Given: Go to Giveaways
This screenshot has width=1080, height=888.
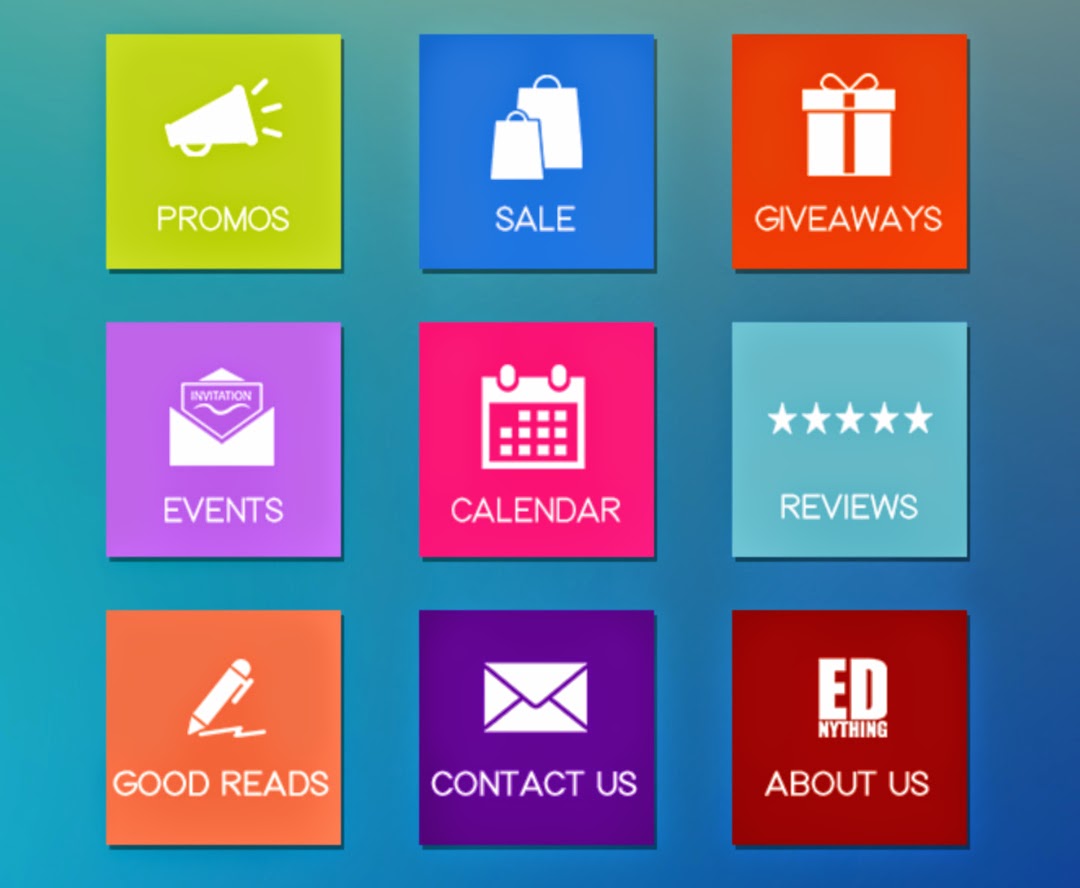Looking at the screenshot, I should click(x=849, y=152).
